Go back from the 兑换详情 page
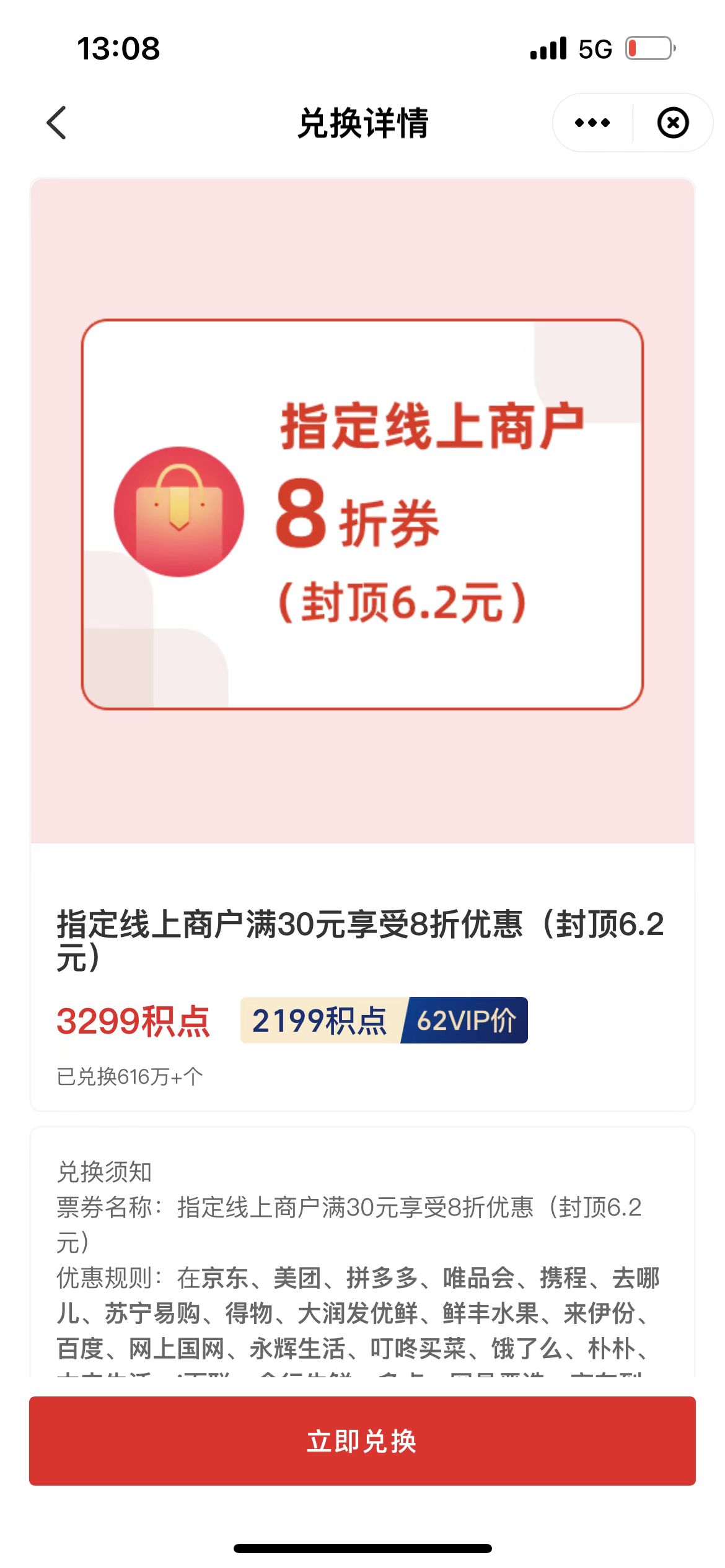725x1568 pixels. coord(57,123)
